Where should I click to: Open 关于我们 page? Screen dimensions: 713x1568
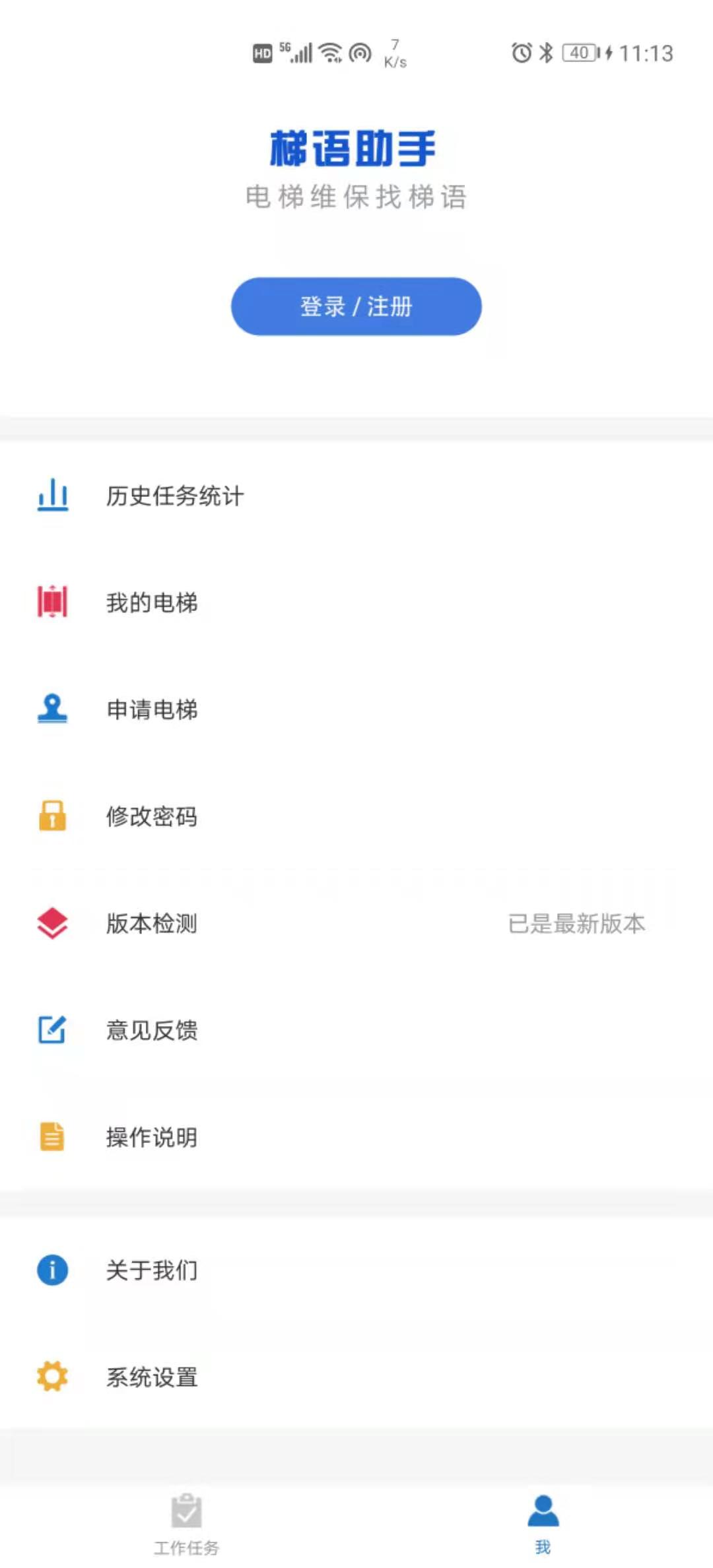tap(152, 1270)
